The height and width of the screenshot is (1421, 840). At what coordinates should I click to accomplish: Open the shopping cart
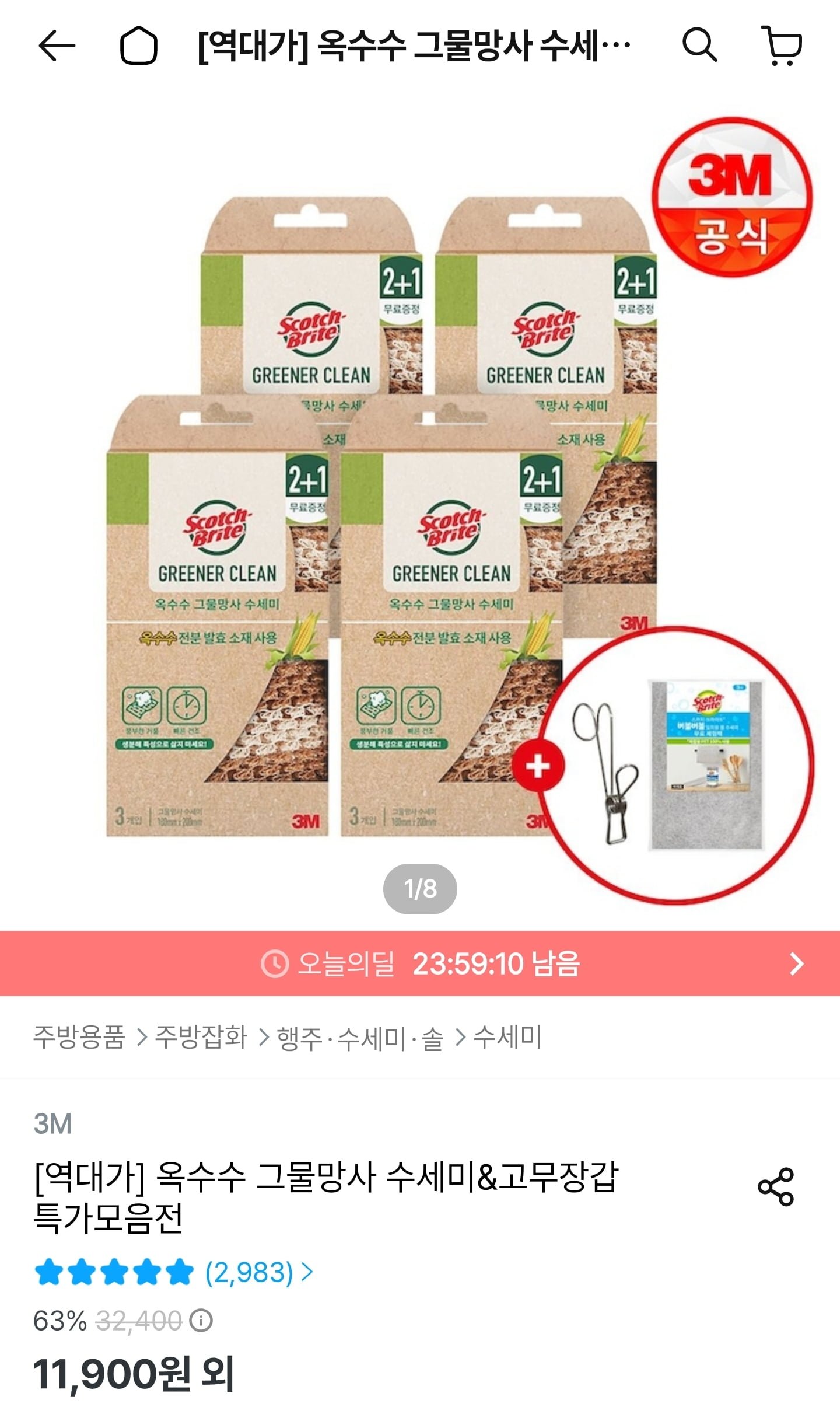pyautogui.click(x=782, y=46)
